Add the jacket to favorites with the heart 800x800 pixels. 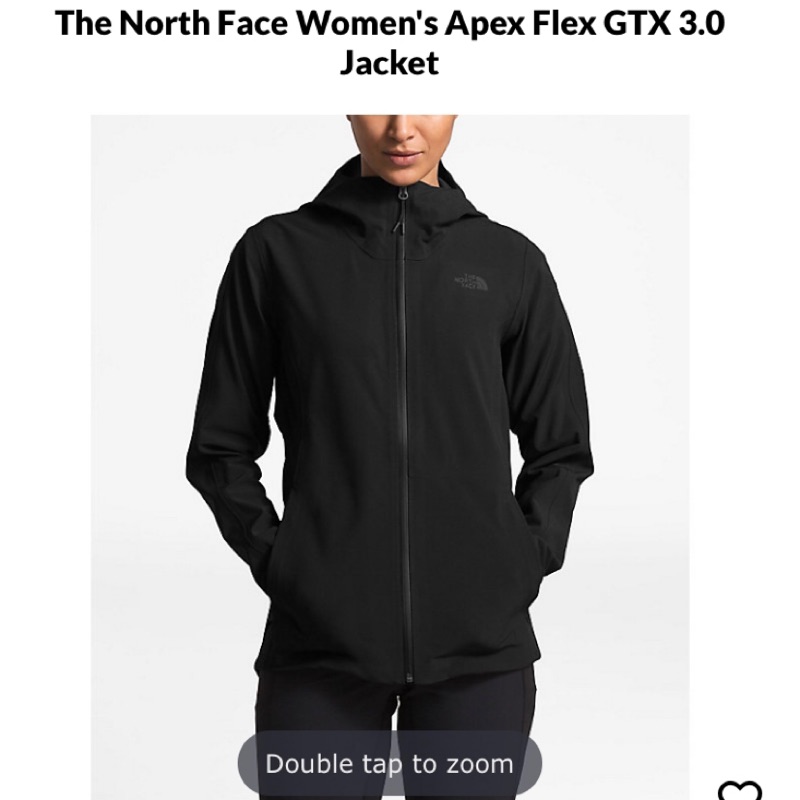(739, 790)
